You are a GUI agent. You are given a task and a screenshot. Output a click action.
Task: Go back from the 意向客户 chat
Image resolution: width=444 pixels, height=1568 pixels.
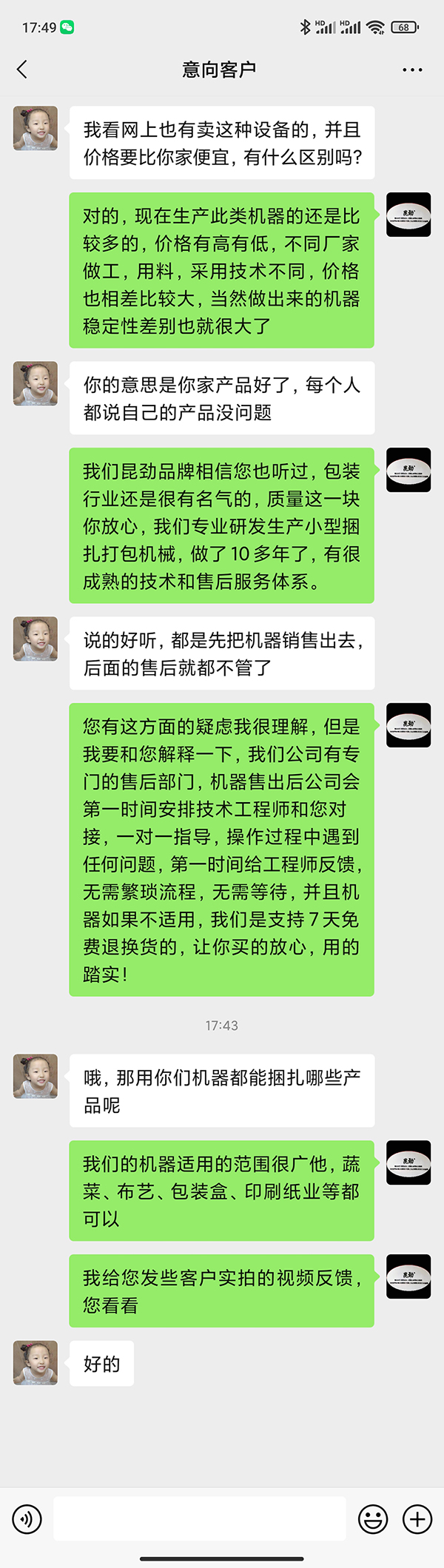pyautogui.click(x=22, y=70)
